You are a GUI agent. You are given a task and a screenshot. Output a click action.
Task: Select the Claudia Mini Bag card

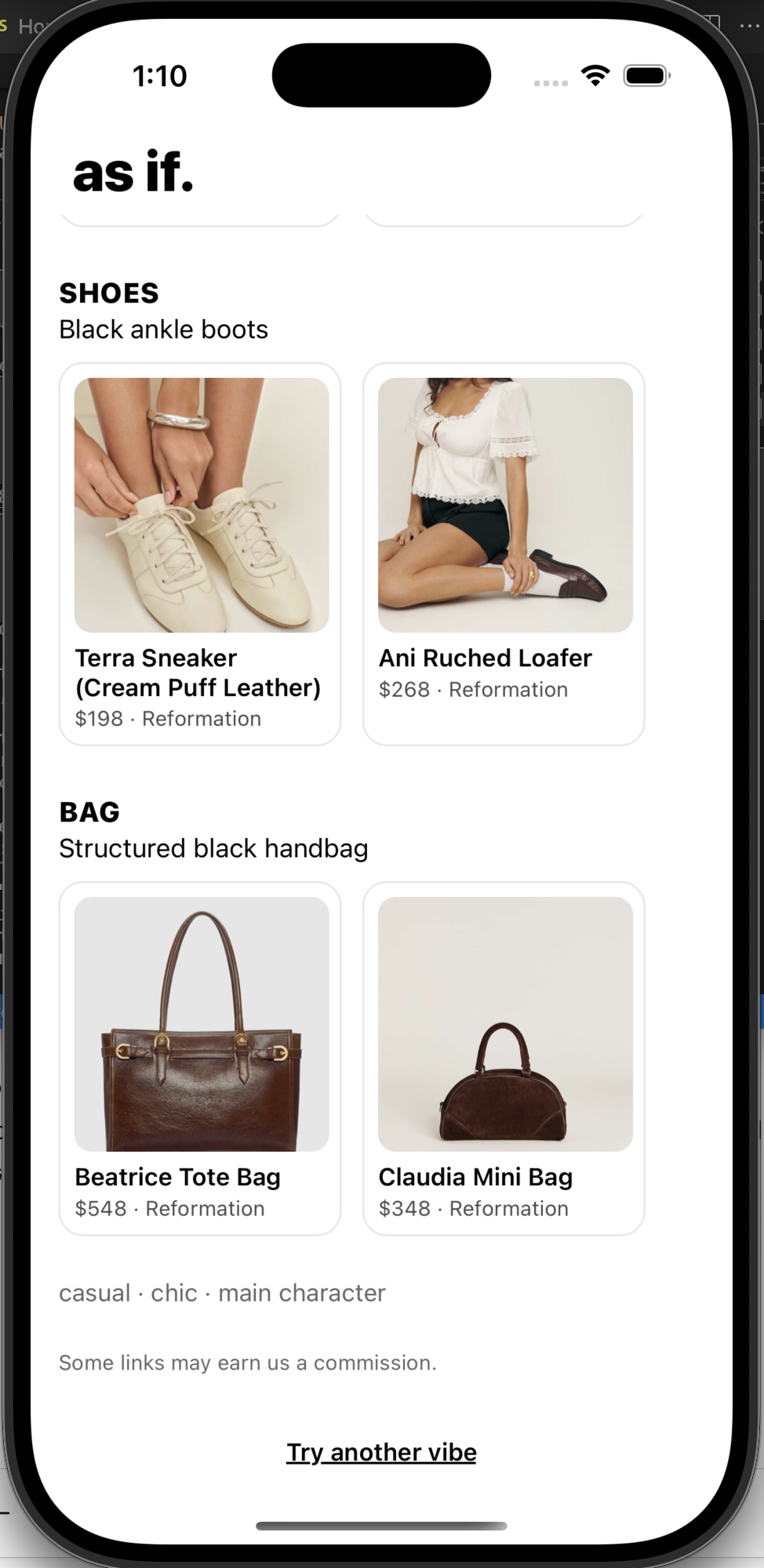tap(504, 1058)
